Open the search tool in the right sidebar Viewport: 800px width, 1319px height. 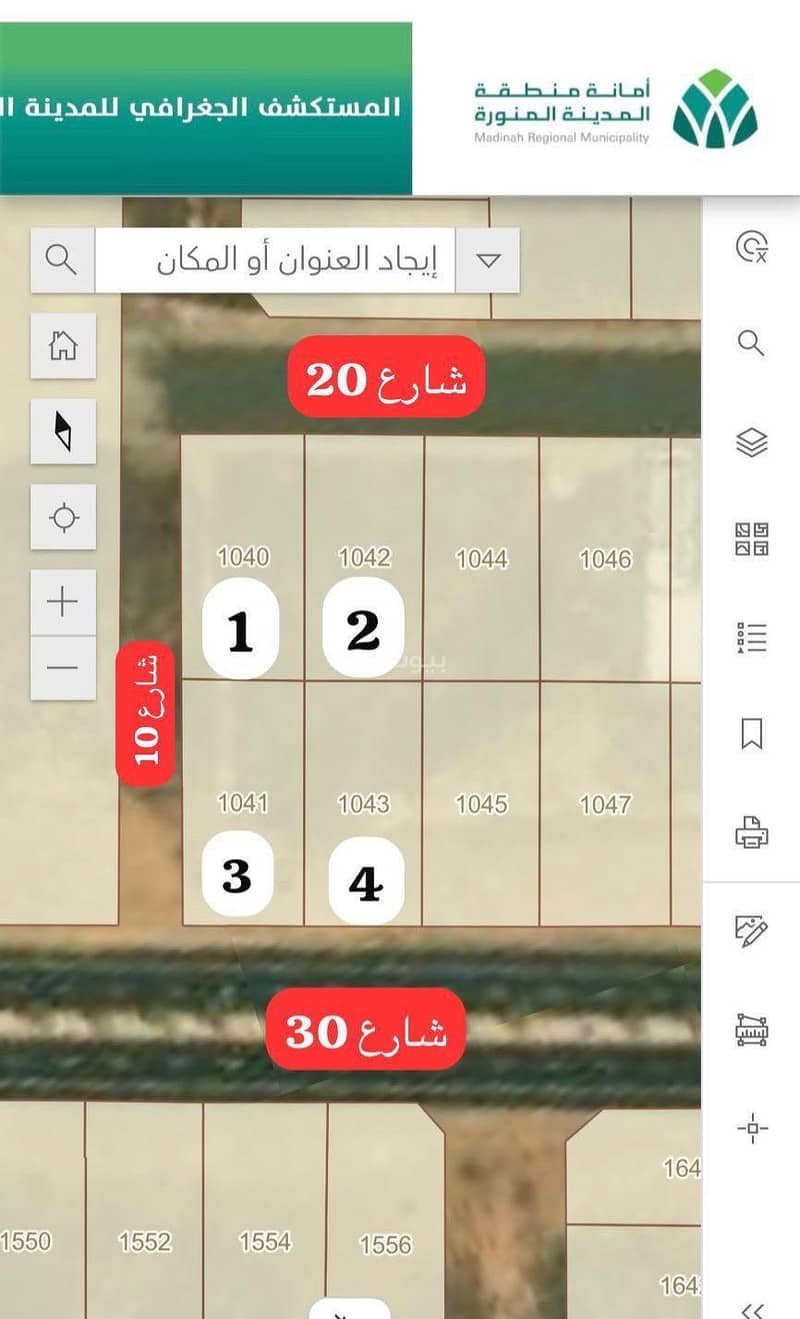(751, 344)
